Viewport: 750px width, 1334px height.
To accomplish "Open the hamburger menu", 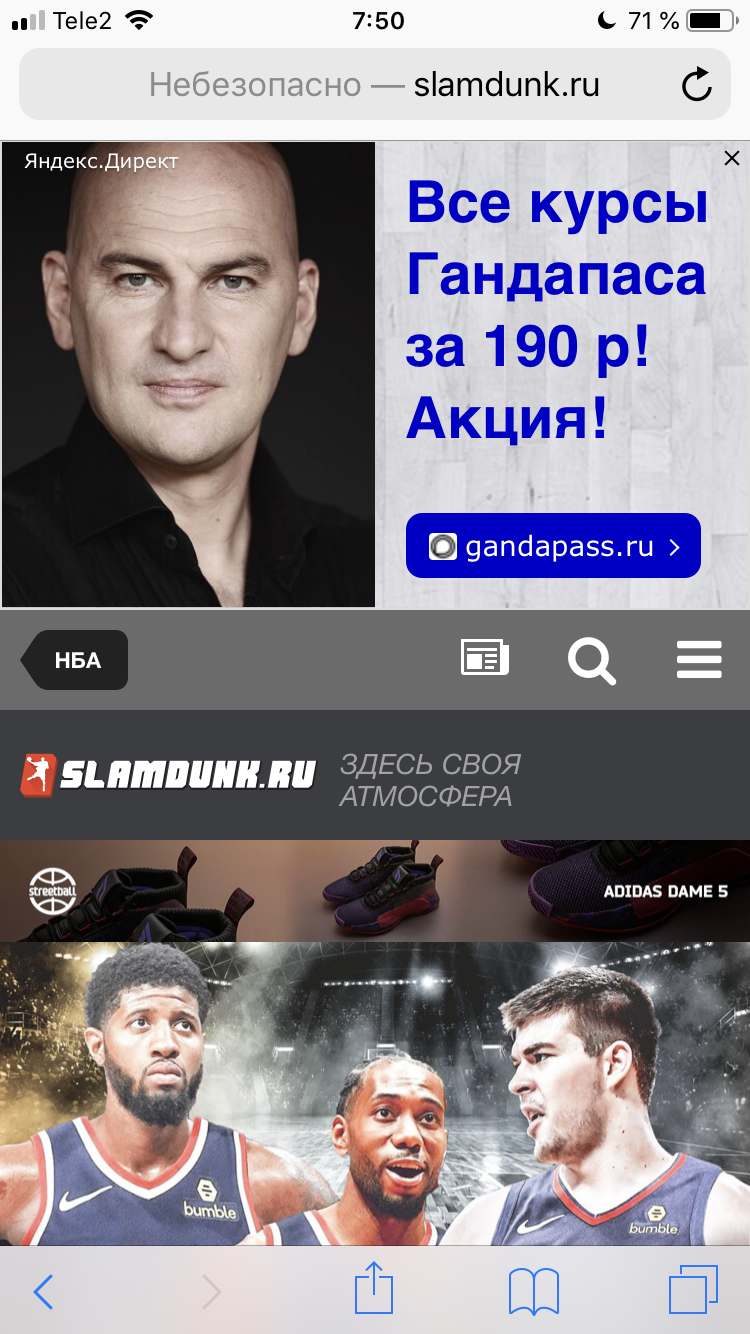I will (x=699, y=660).
